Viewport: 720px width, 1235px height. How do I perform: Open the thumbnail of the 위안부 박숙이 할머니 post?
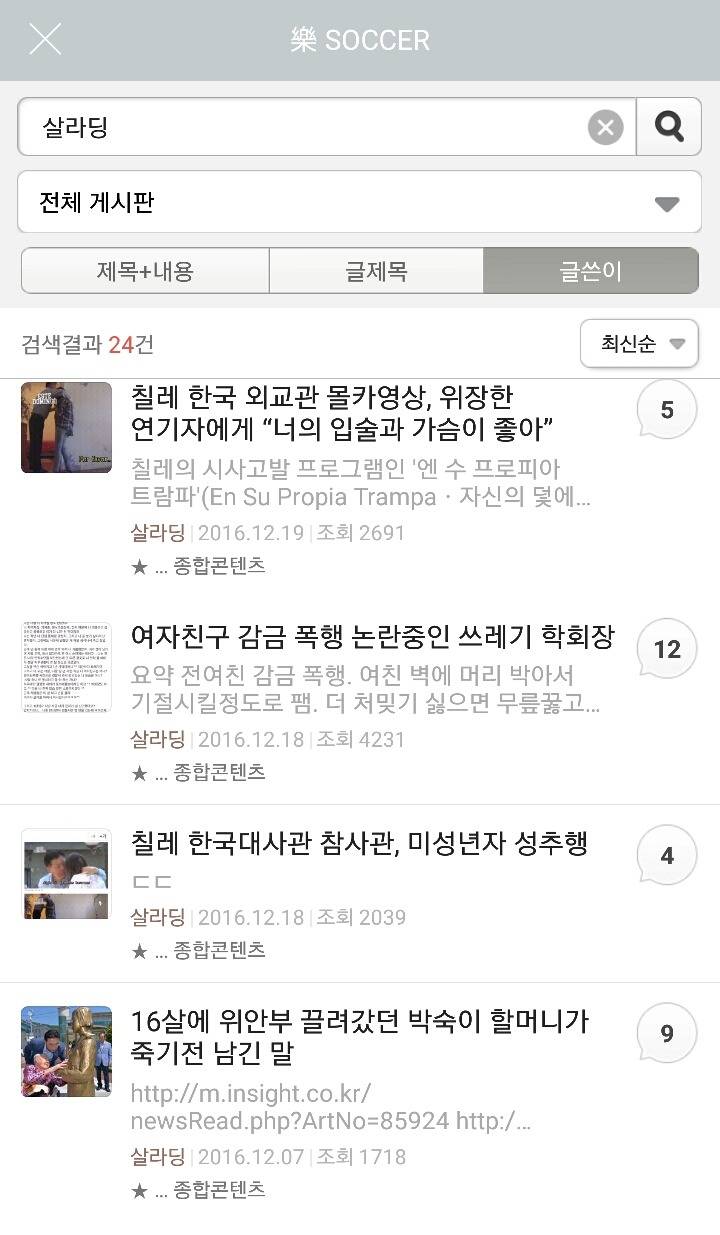coord(66,1050)
